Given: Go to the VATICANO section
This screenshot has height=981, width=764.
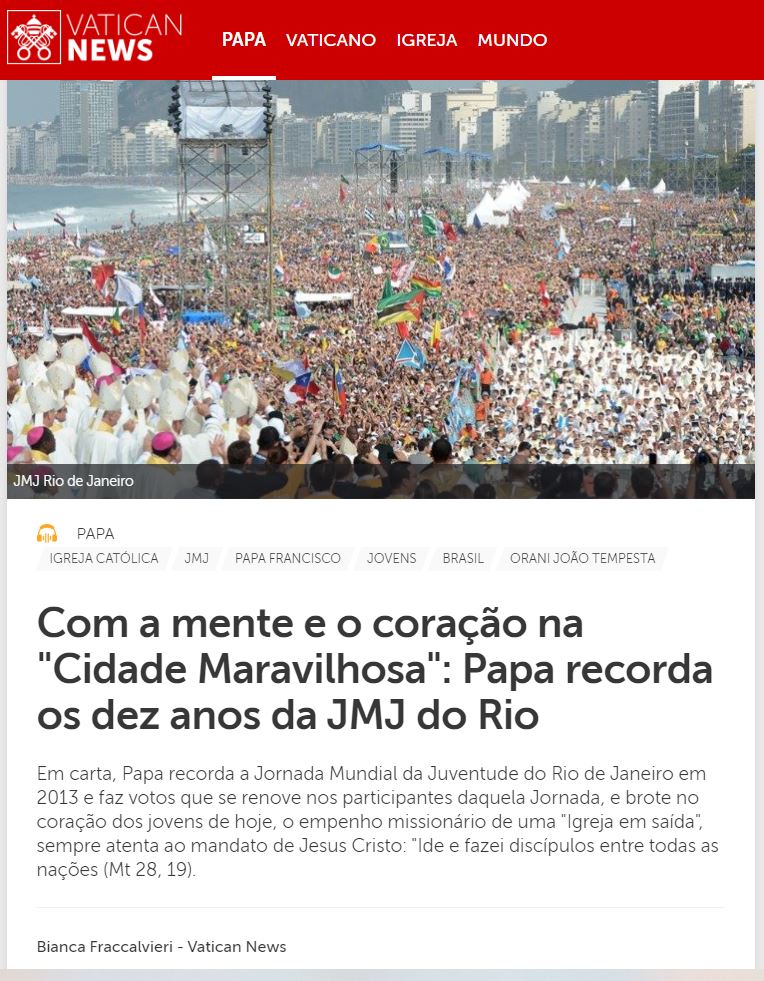Looking at the screenshot, I should coord(331,40).
